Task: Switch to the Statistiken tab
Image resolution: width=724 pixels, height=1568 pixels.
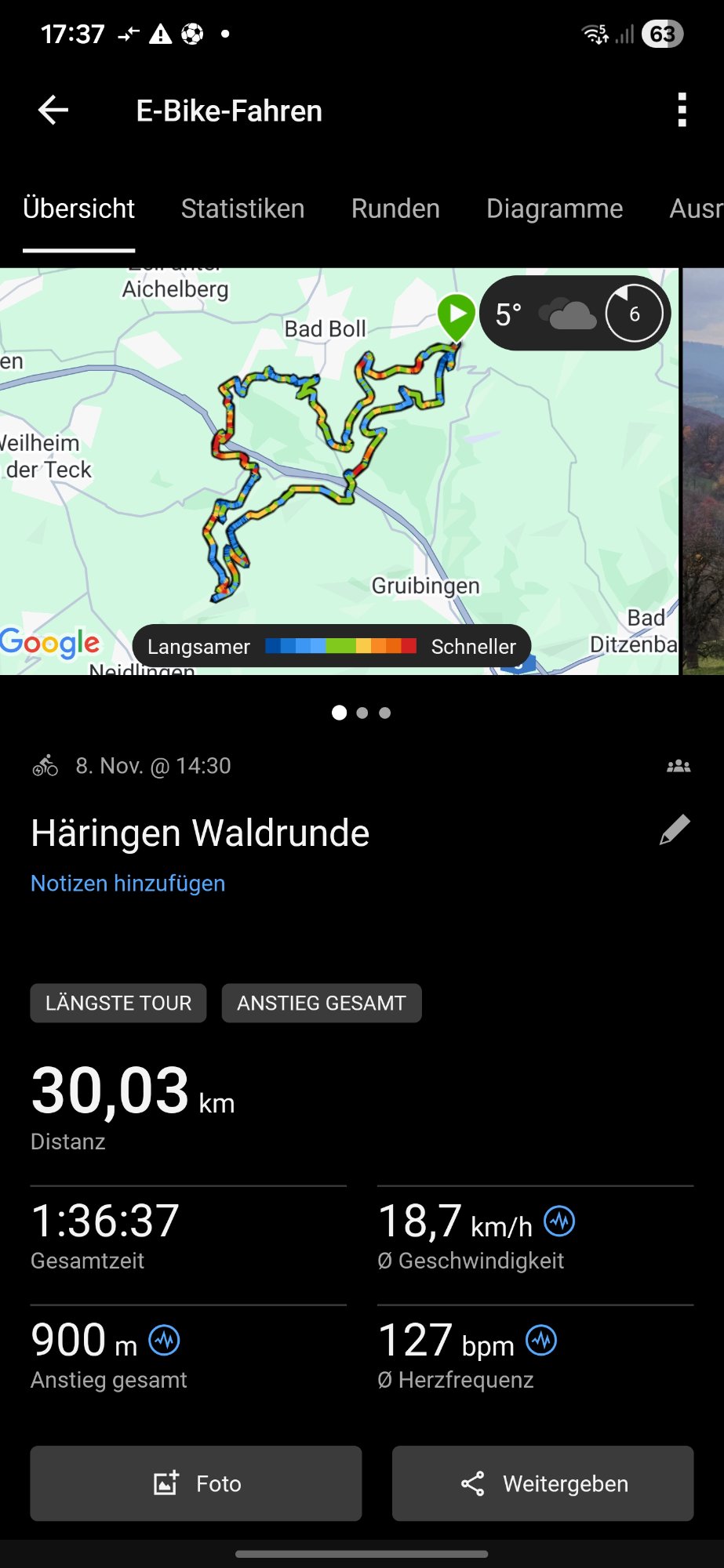Action: (242, 209)
